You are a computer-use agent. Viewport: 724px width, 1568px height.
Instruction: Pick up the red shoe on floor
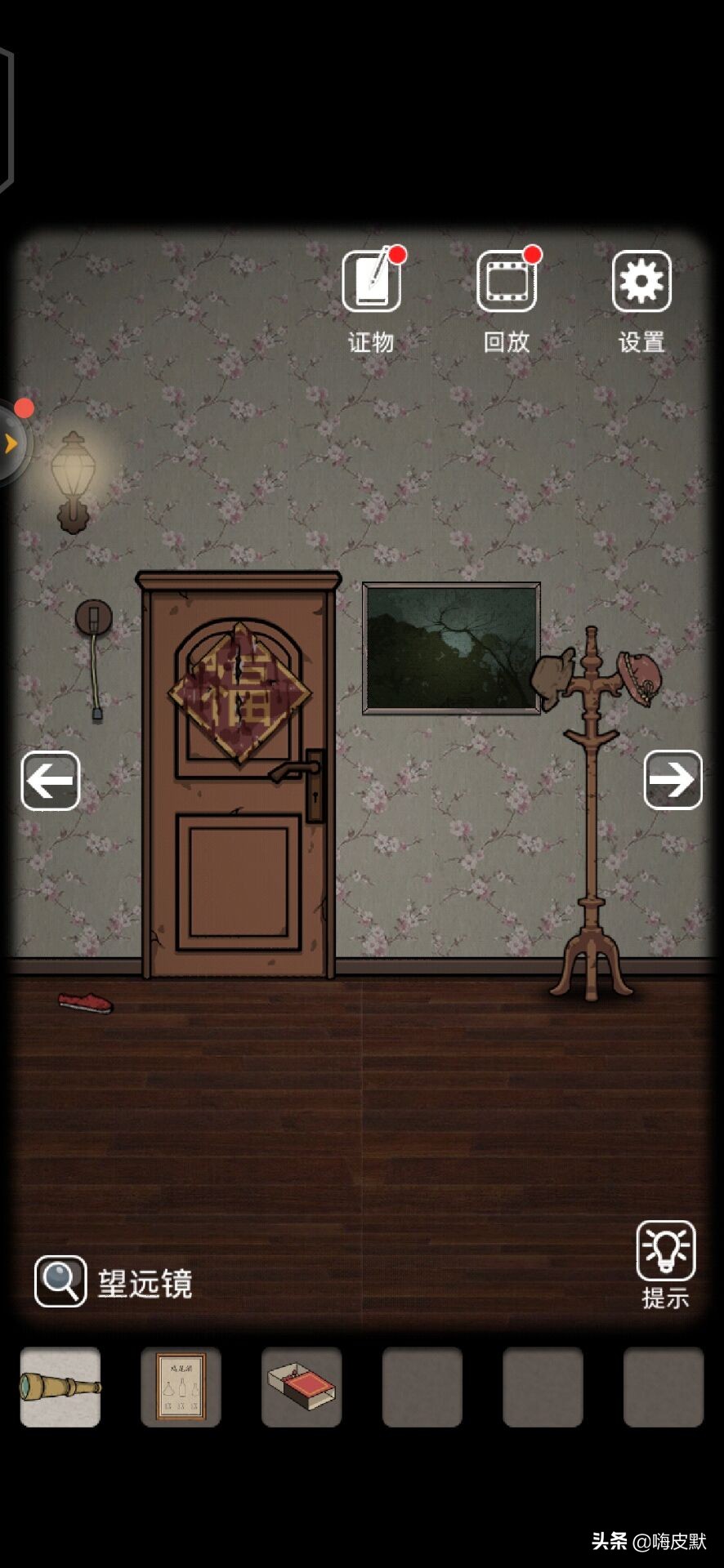pyautogui.click(x=85, y=1002)
